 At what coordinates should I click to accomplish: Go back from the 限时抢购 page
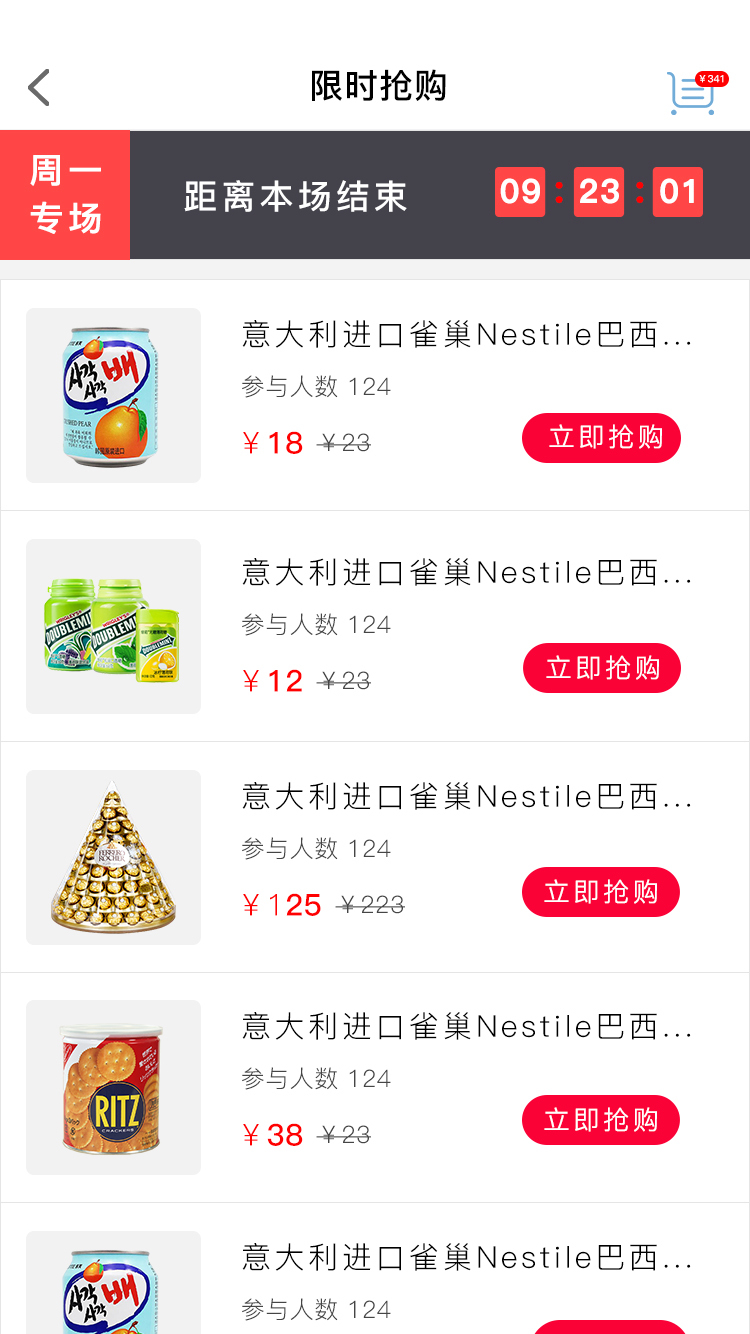coord(39,88)
